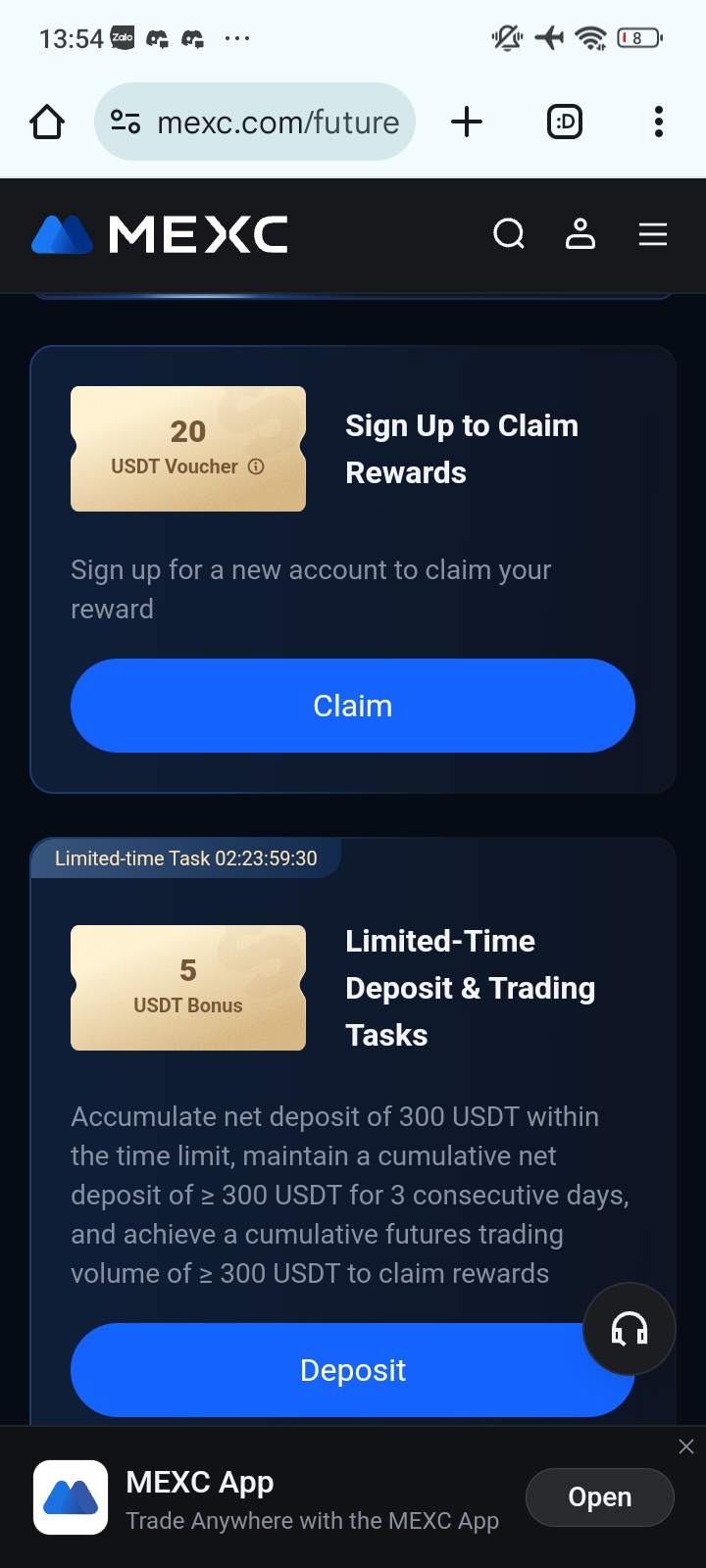Open the MEXC site search

509,234
